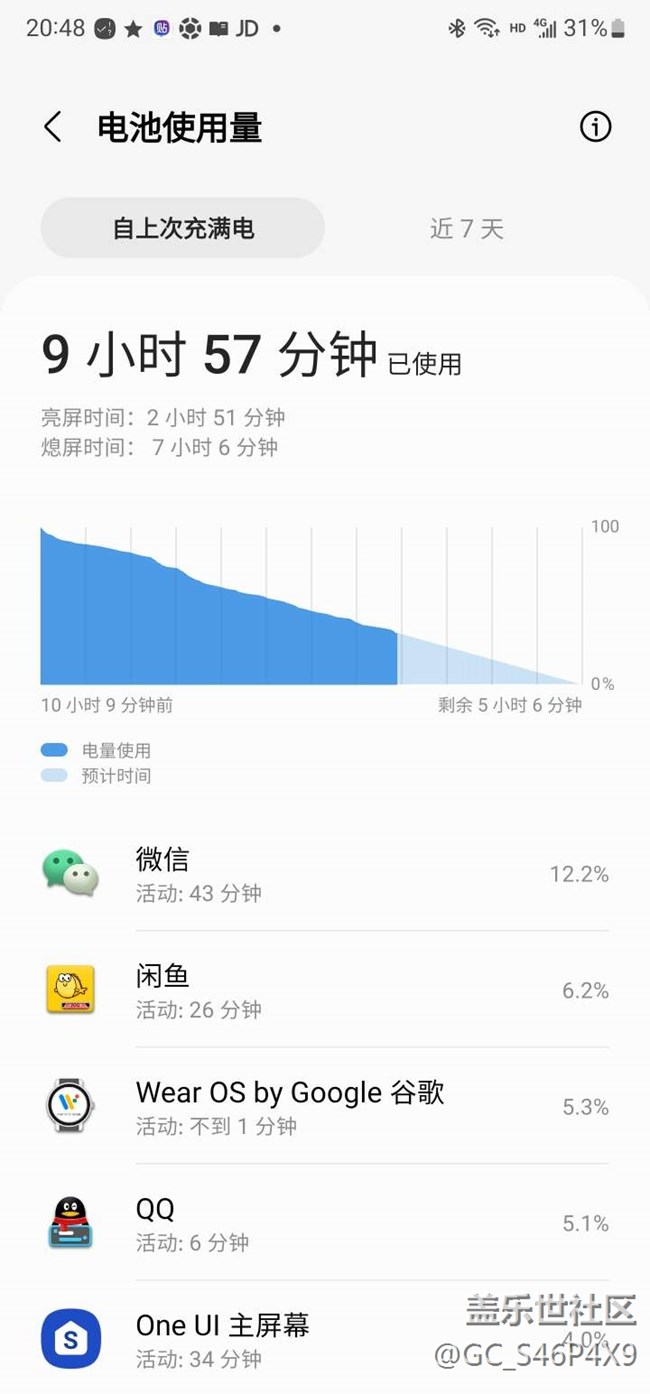The width and height of the screenshot is (650, 1394).
Task: View Wear OS by Google battery details
Action: coord(325,1106)
